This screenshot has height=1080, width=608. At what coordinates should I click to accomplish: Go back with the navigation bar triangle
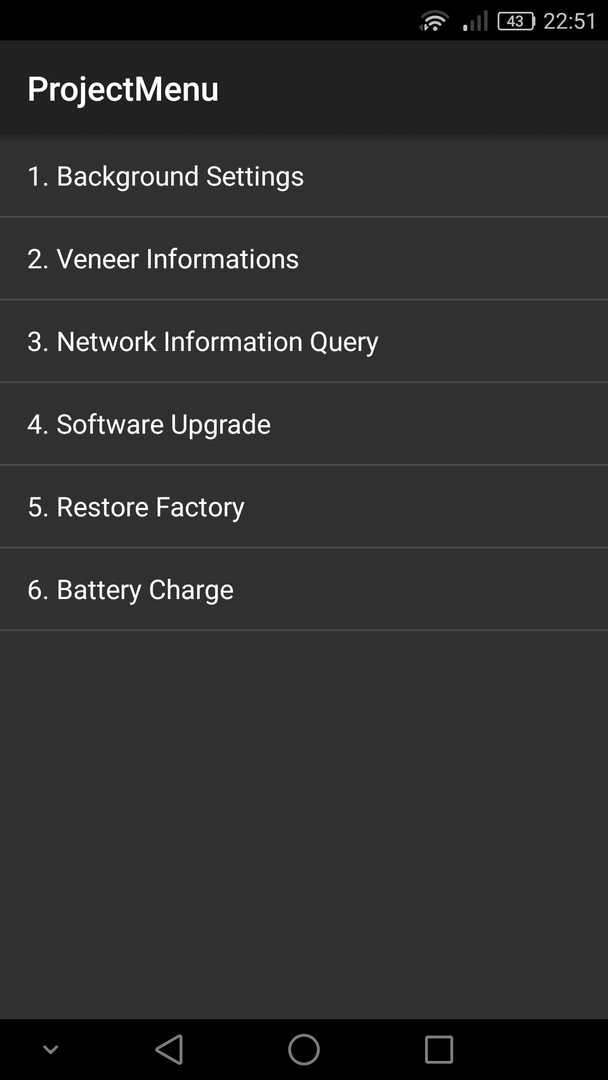[169, 1050]
